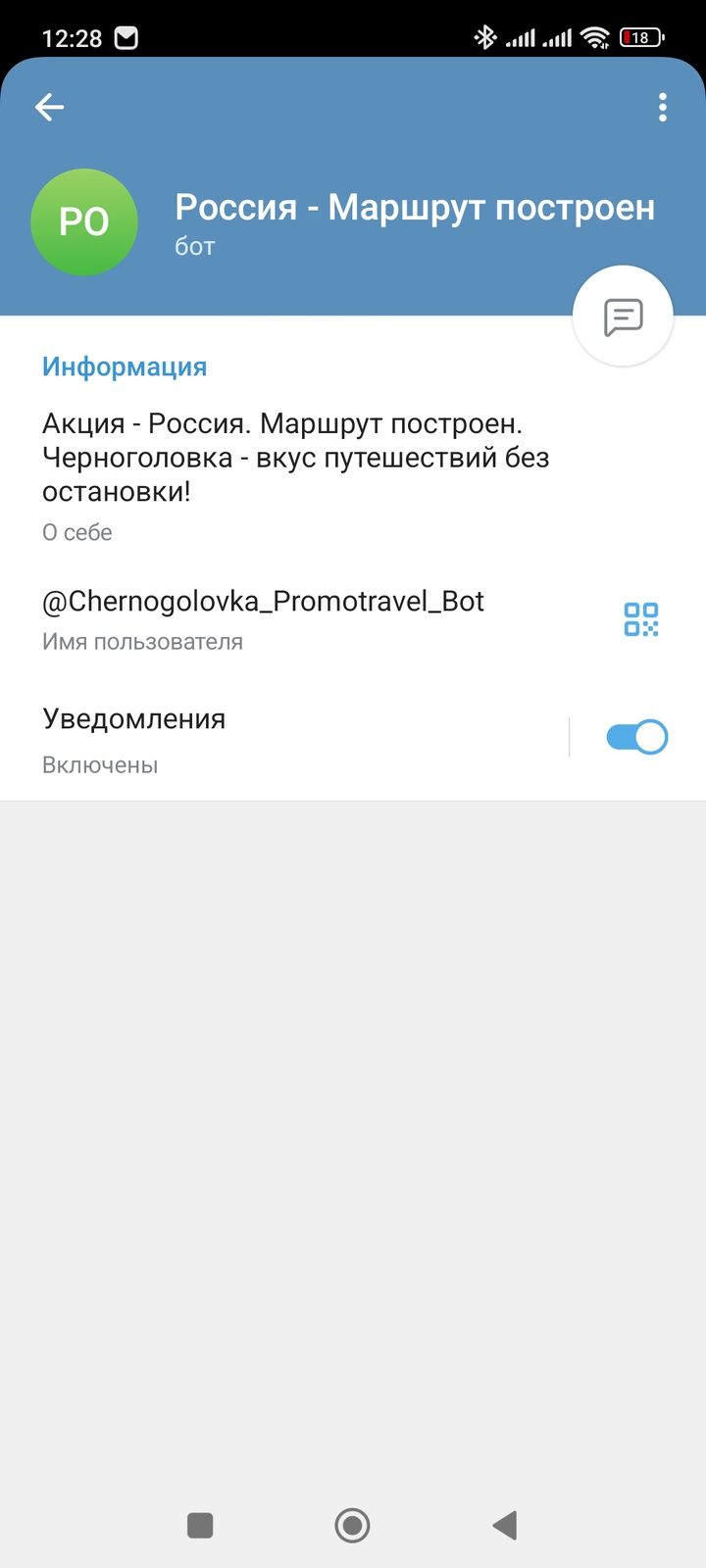Go to the home screen via system button
706x1568 pixels.
pos(352,1525)
